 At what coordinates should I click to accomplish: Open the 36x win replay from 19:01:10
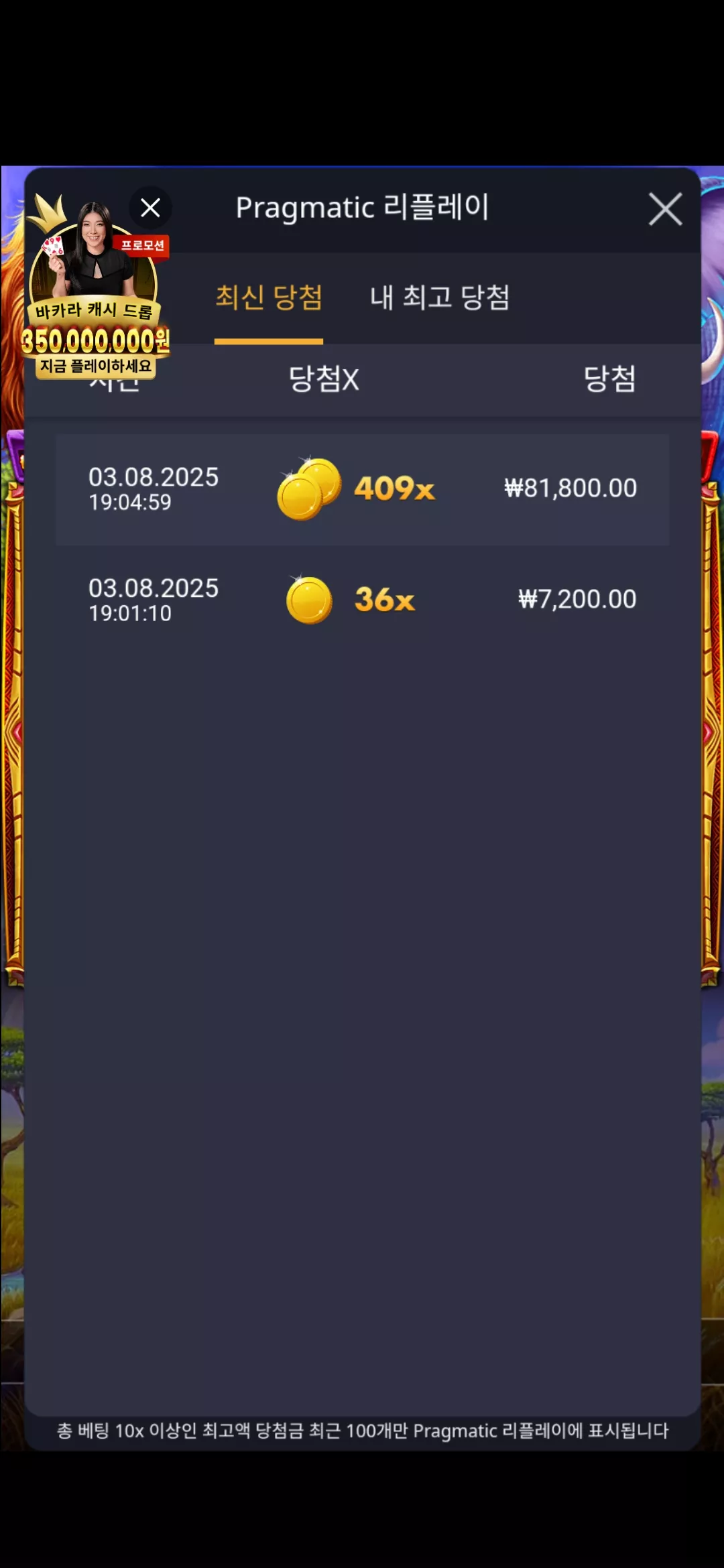click(x=363, y=600)
